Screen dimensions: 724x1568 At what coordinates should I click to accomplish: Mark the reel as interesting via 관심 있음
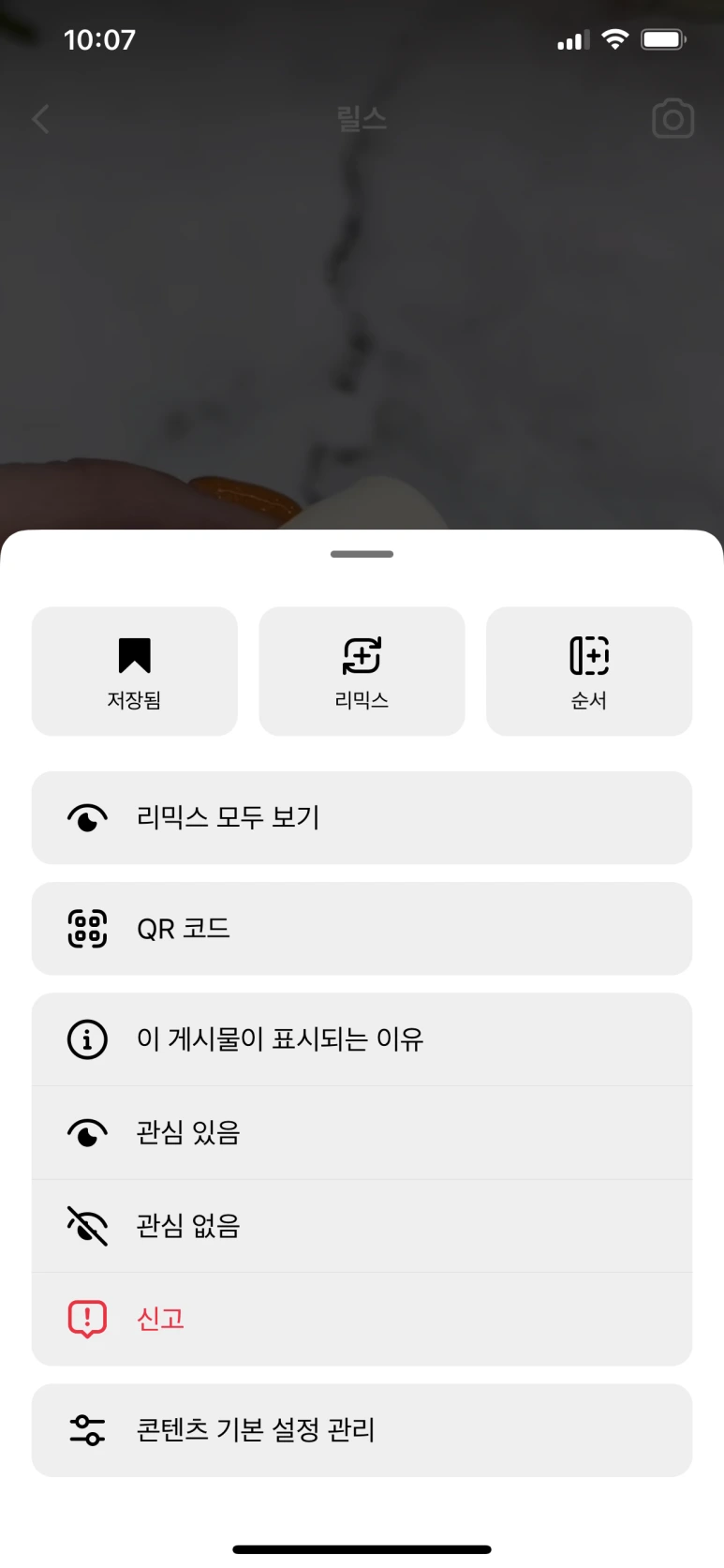point(362,1131)
